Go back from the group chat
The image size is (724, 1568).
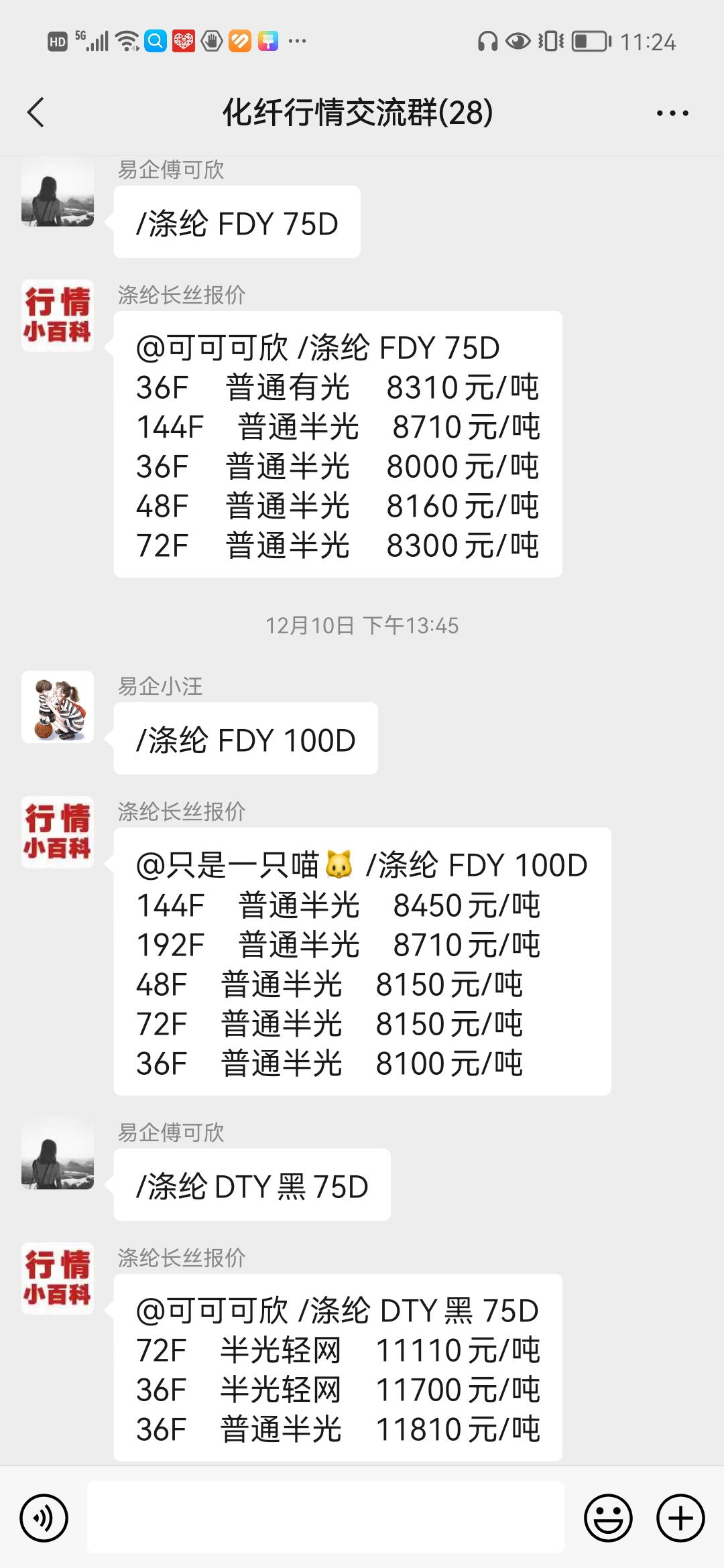click(36, 113)
